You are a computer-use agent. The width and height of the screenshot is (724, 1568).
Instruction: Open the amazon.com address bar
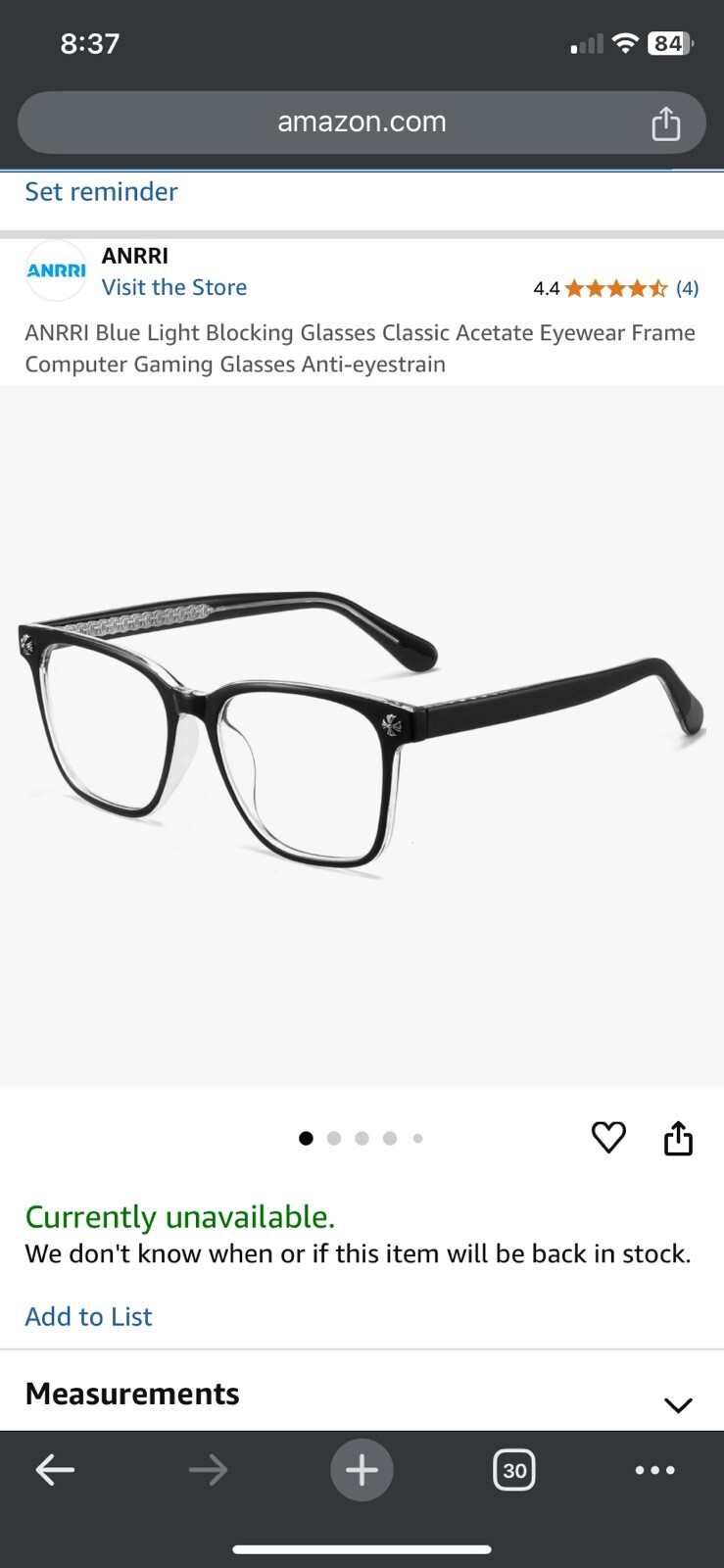pos(362,122)
